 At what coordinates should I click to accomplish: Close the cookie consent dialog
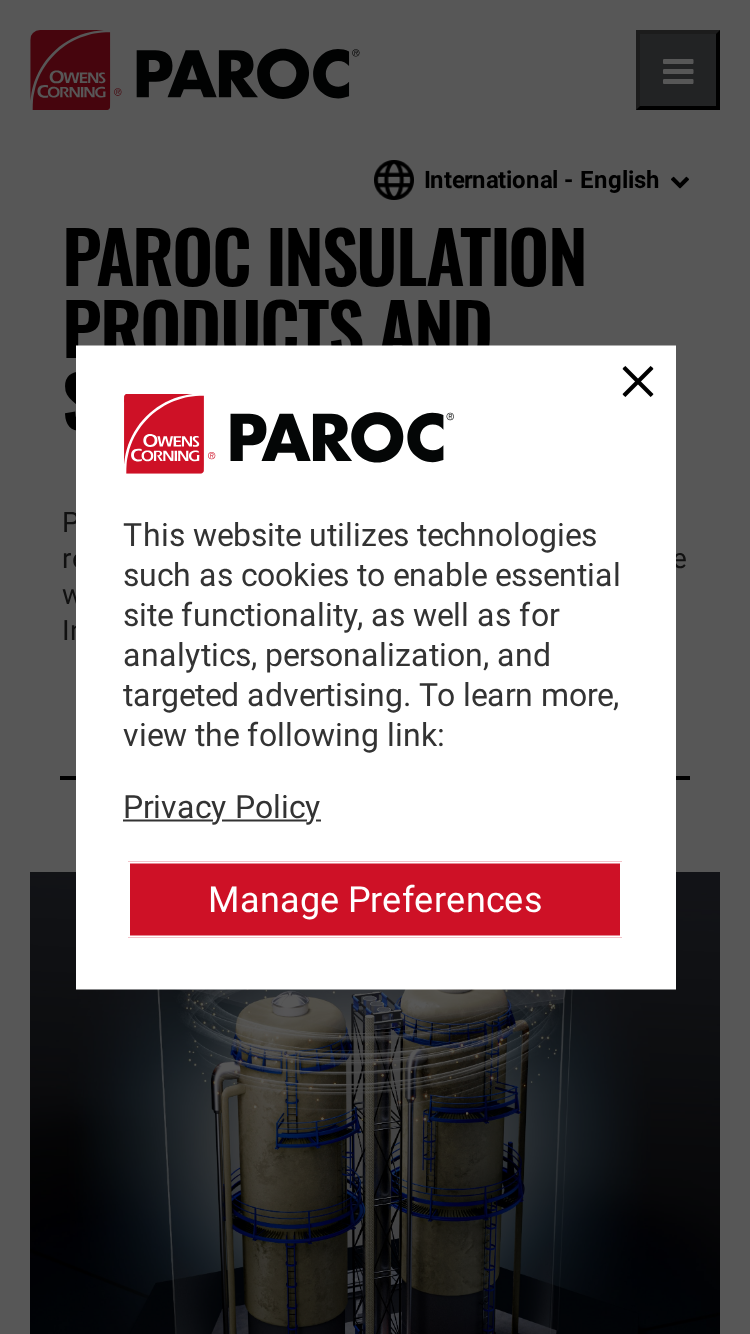[637, 381]
